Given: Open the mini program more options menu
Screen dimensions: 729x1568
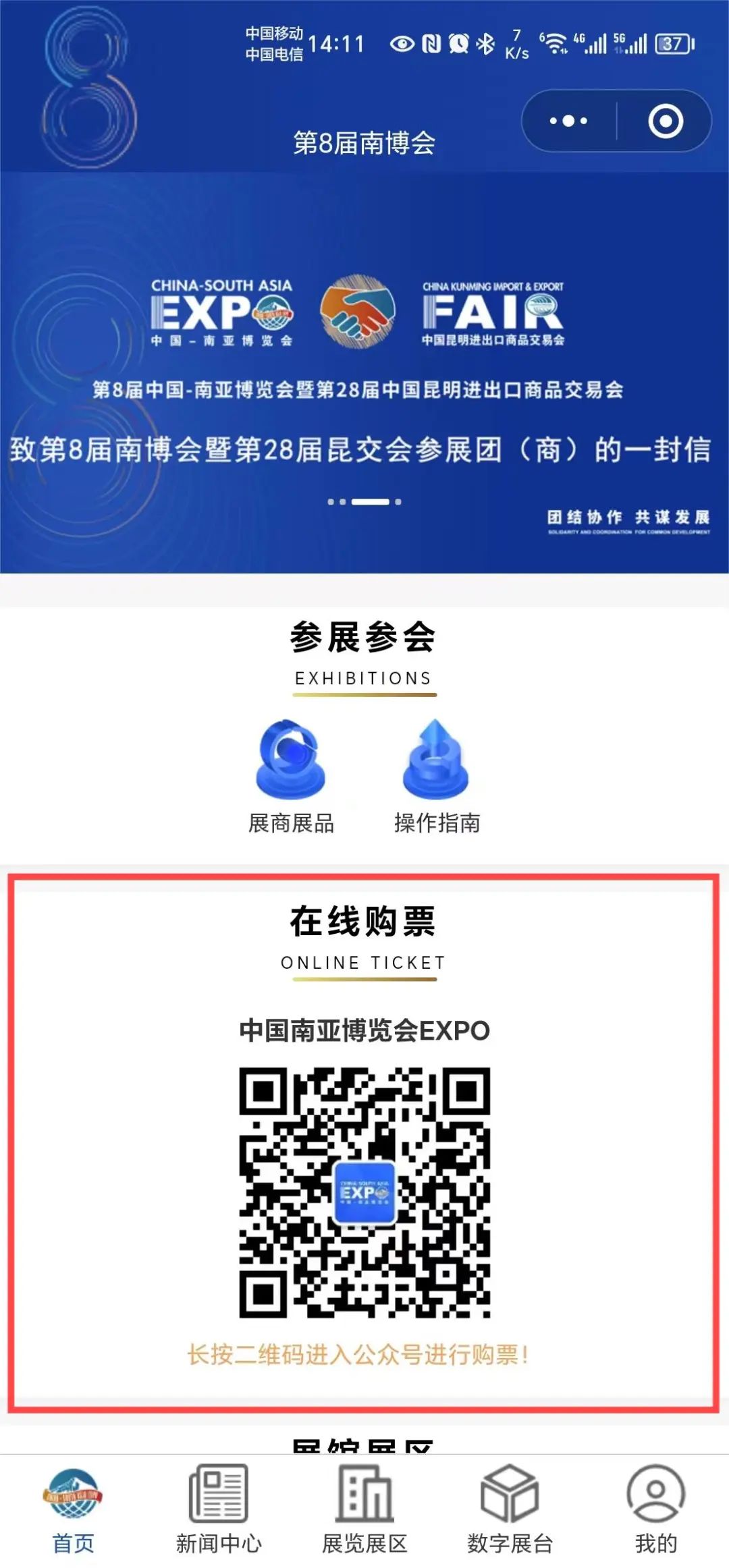Looking at the screenshot, I should (568, 121).
